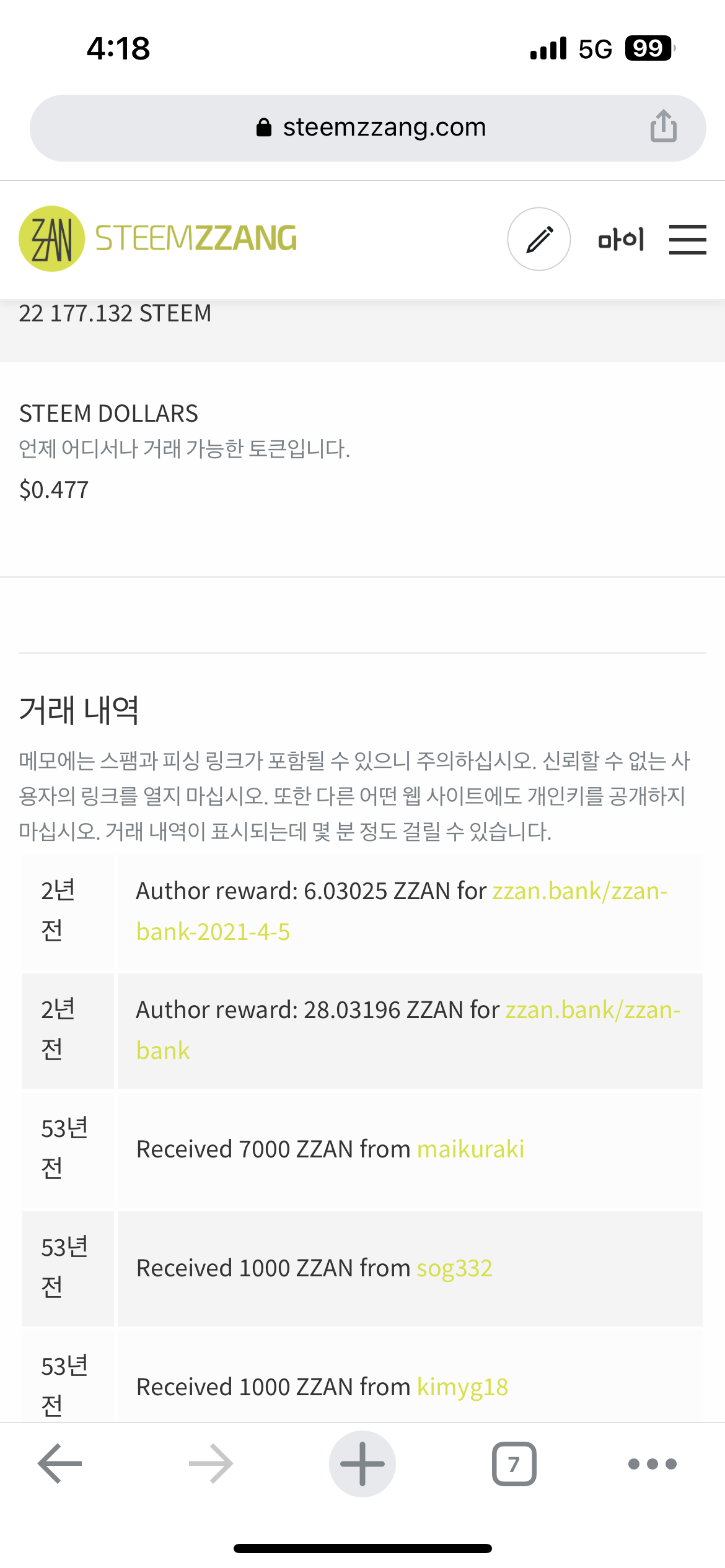Share this page via the share icon
725x1568 pixels.
(663, 126)
